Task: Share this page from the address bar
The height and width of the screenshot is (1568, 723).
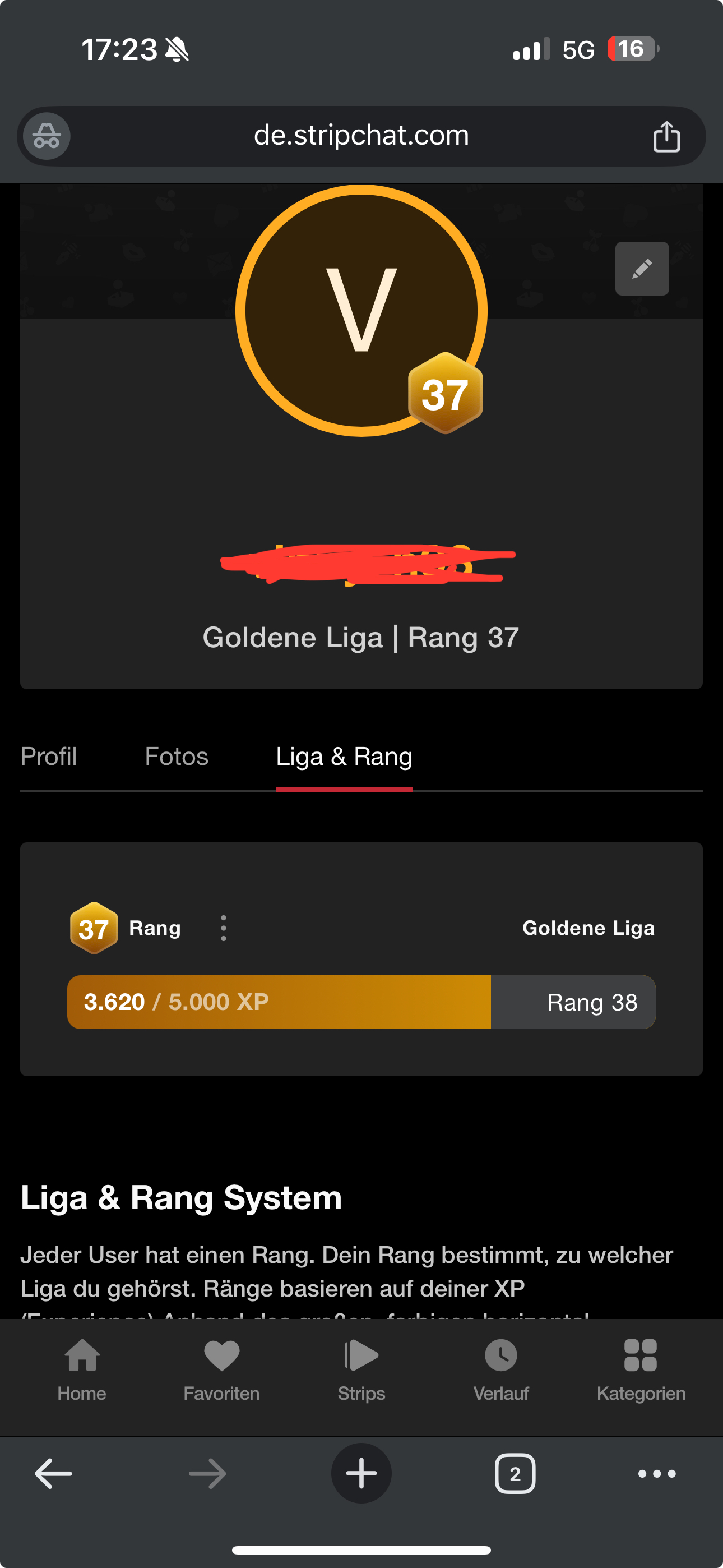Action: click(666, 136)
